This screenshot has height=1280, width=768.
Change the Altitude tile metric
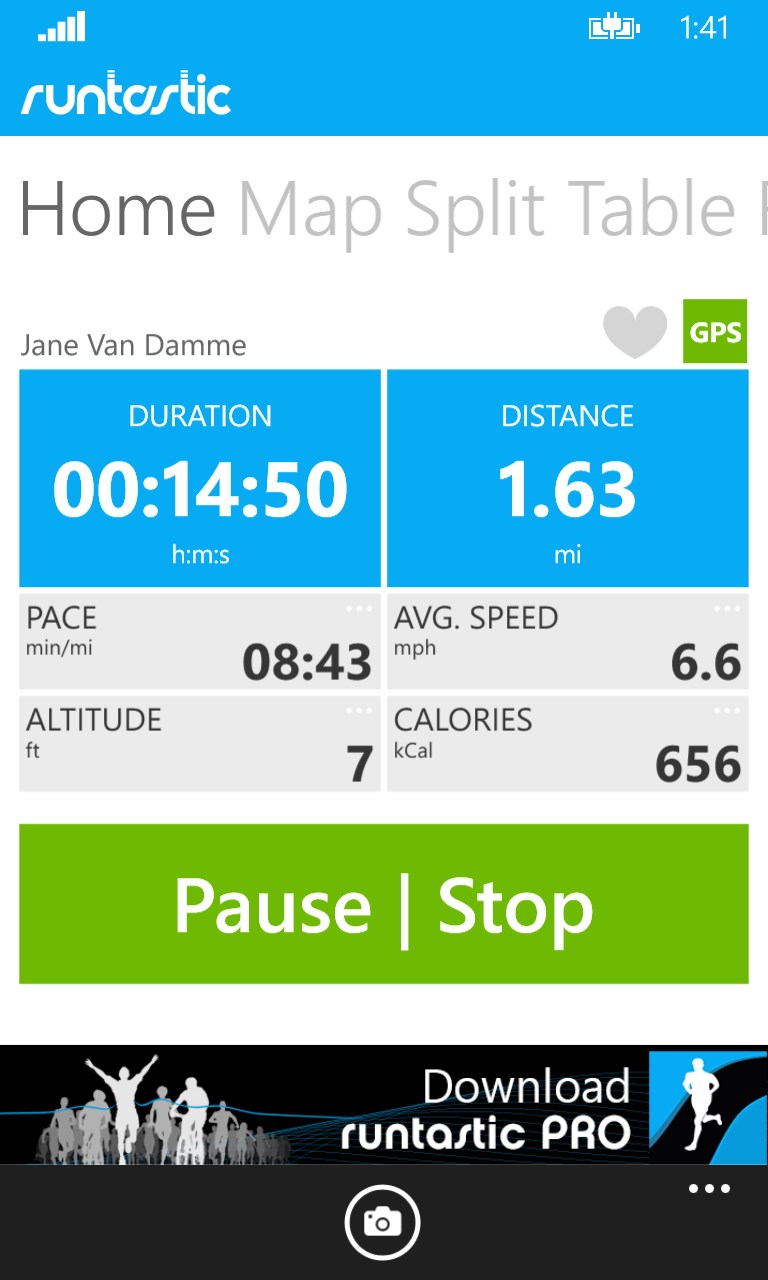(x=200, y=743)
